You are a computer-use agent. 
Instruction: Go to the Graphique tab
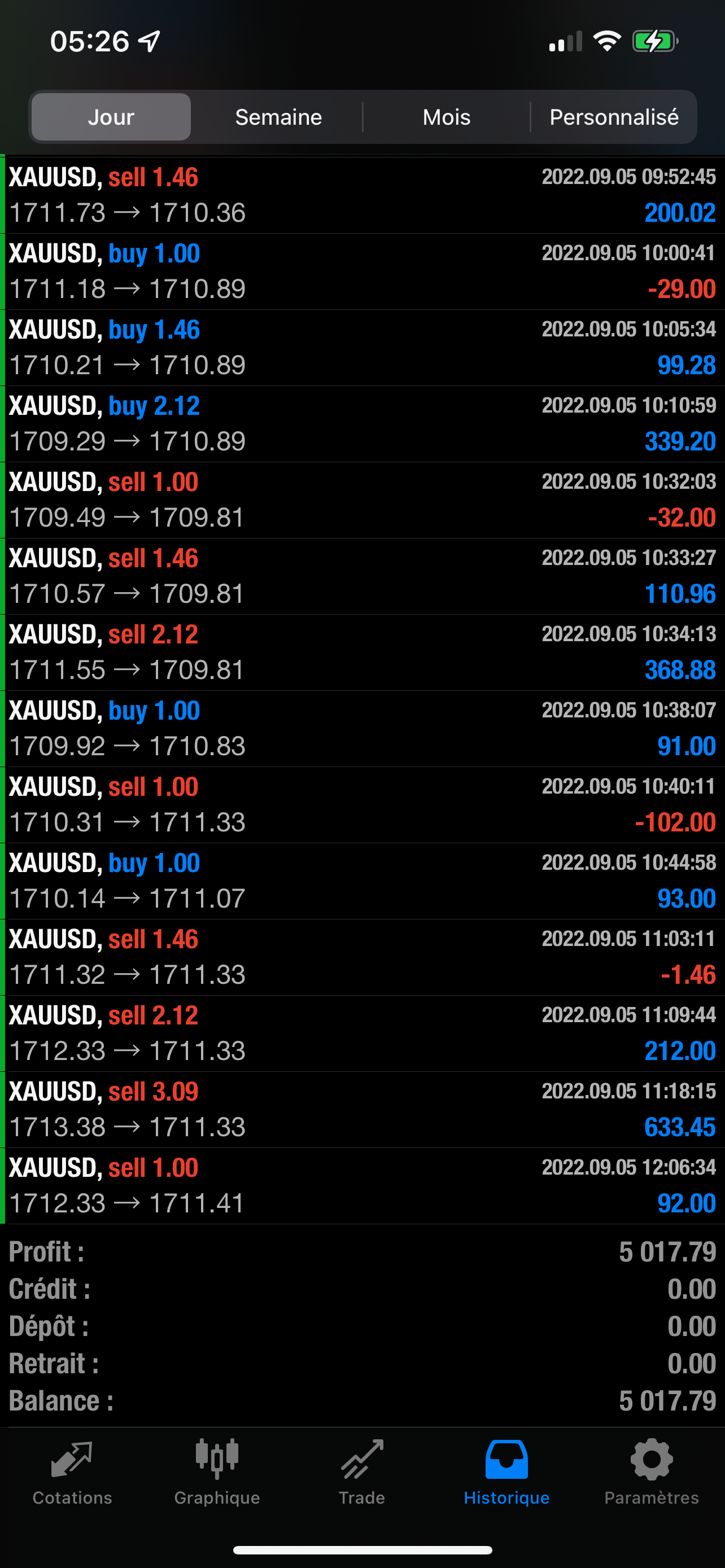pyautogui.click(x=217, y=1473)
